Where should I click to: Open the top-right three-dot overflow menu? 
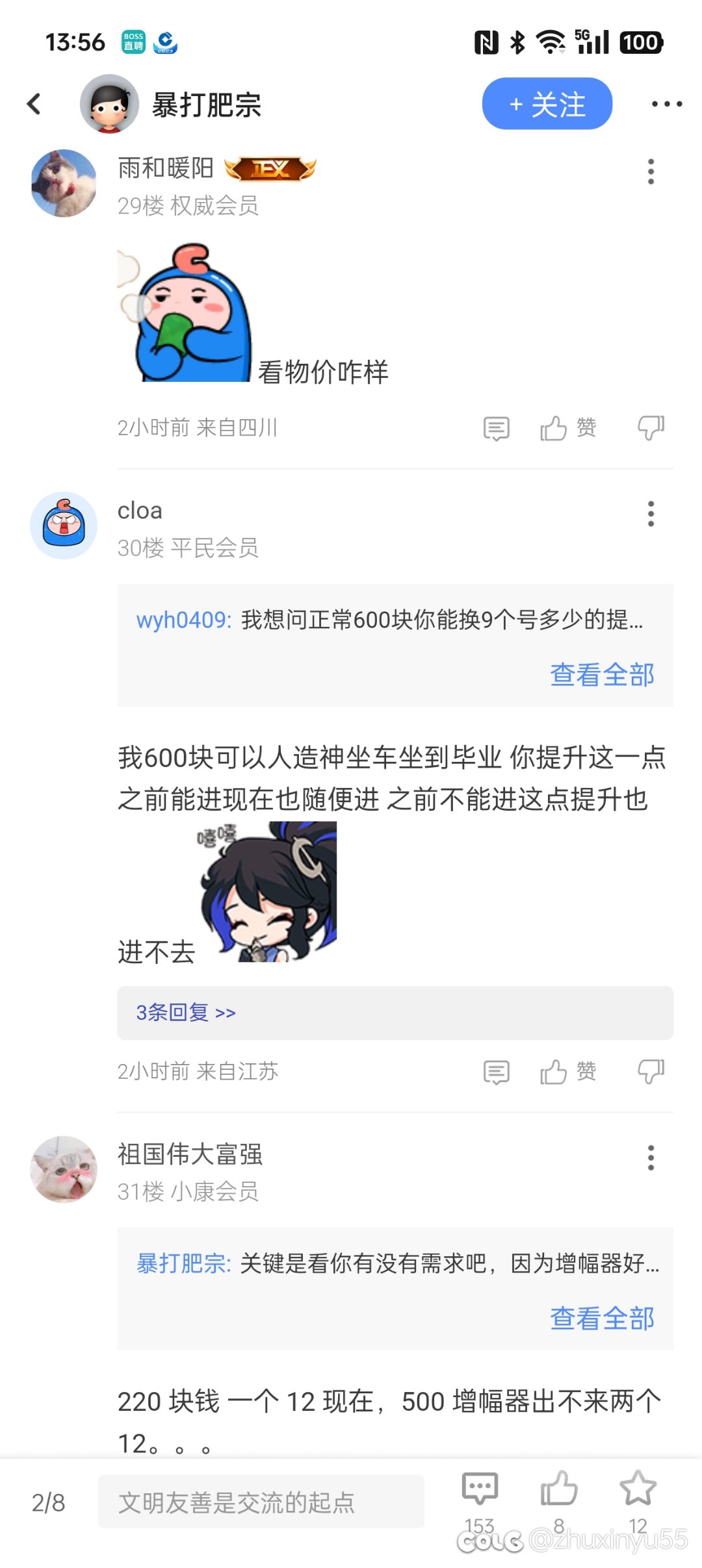tap(666, 104)
